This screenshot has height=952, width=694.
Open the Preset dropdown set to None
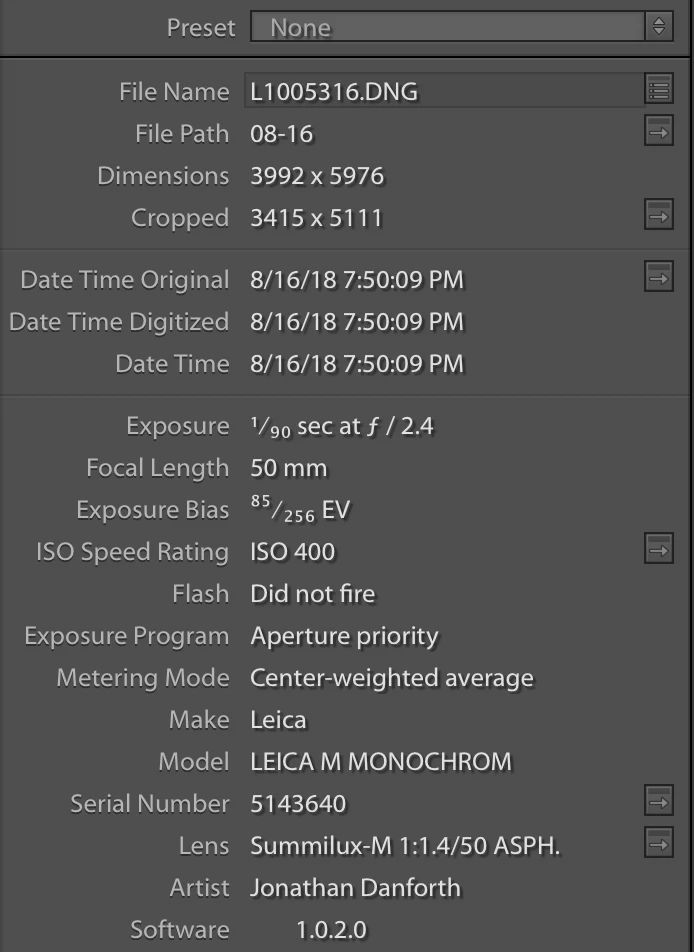[460, 27]
